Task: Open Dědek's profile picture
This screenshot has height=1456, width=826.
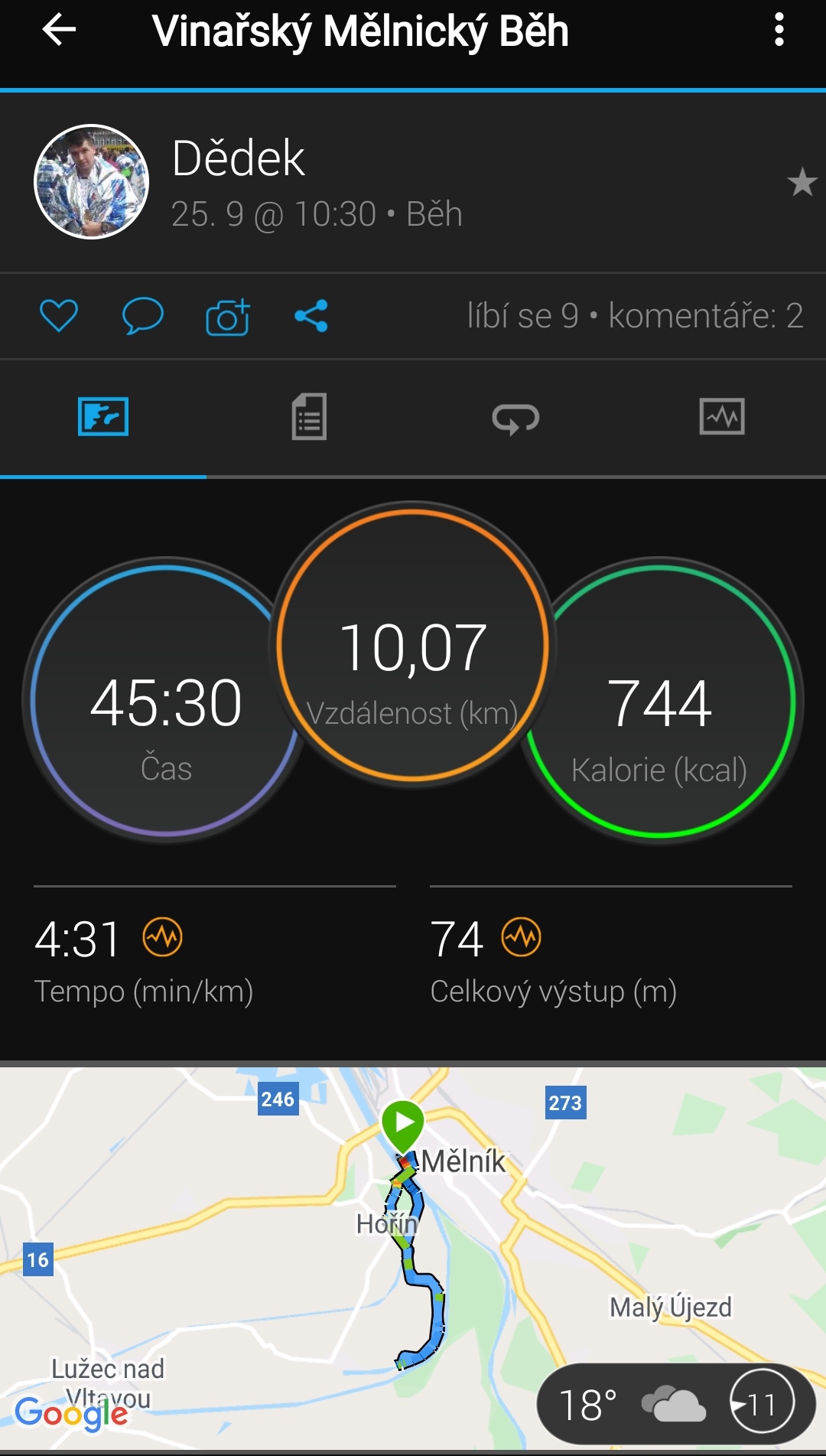Action: point(91,182)
